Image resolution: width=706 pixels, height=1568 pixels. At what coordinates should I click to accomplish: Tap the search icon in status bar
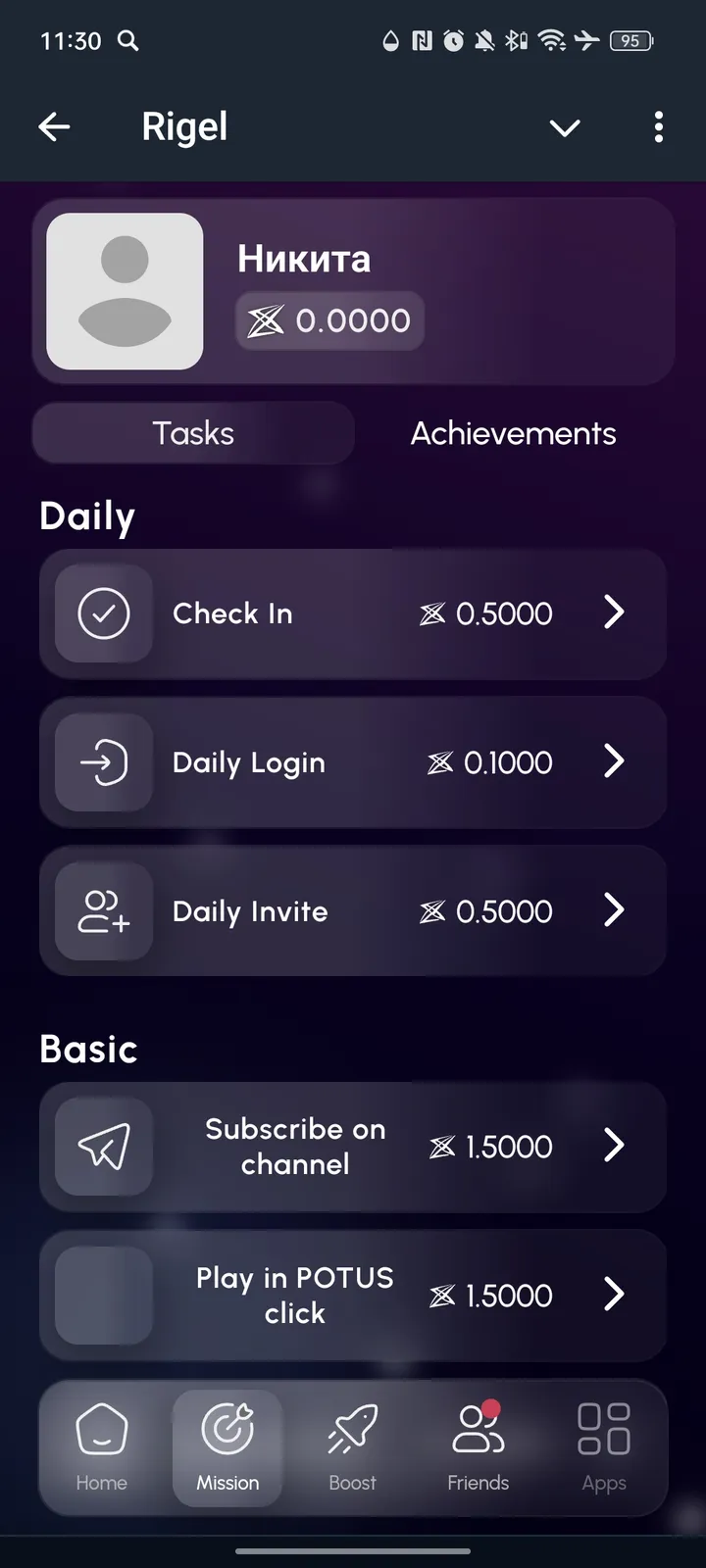[128, 41]
